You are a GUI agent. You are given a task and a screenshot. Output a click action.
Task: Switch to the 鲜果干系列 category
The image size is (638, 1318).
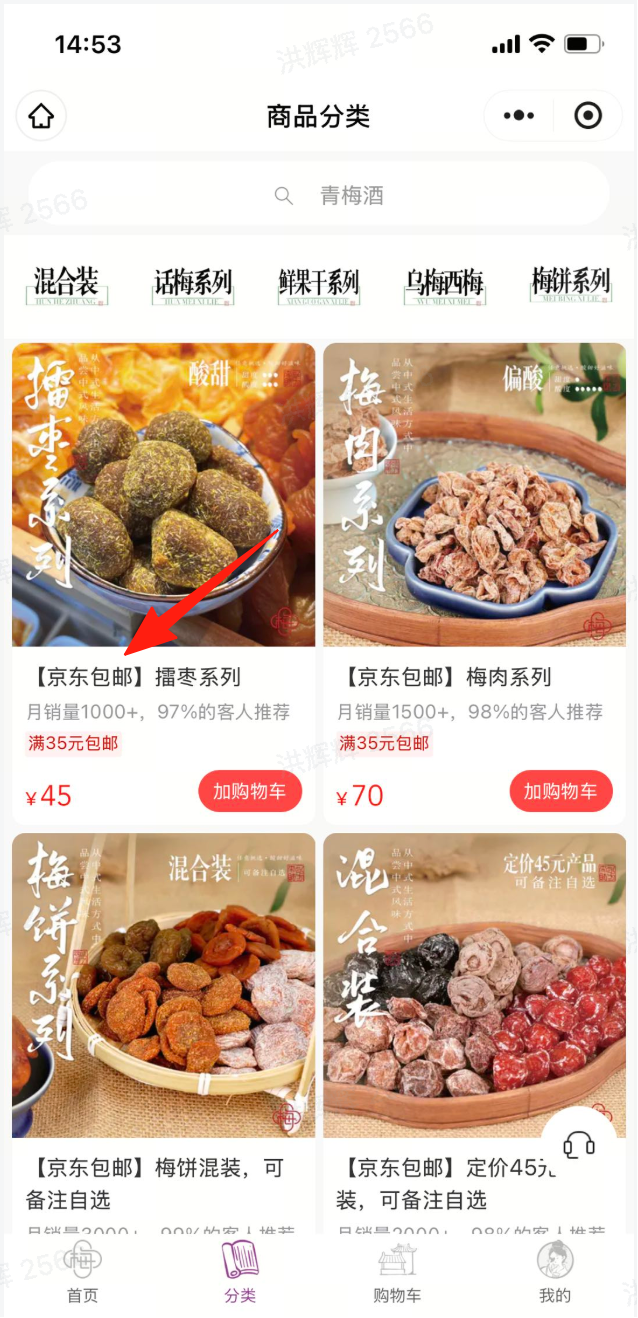(x=319, y=284)
